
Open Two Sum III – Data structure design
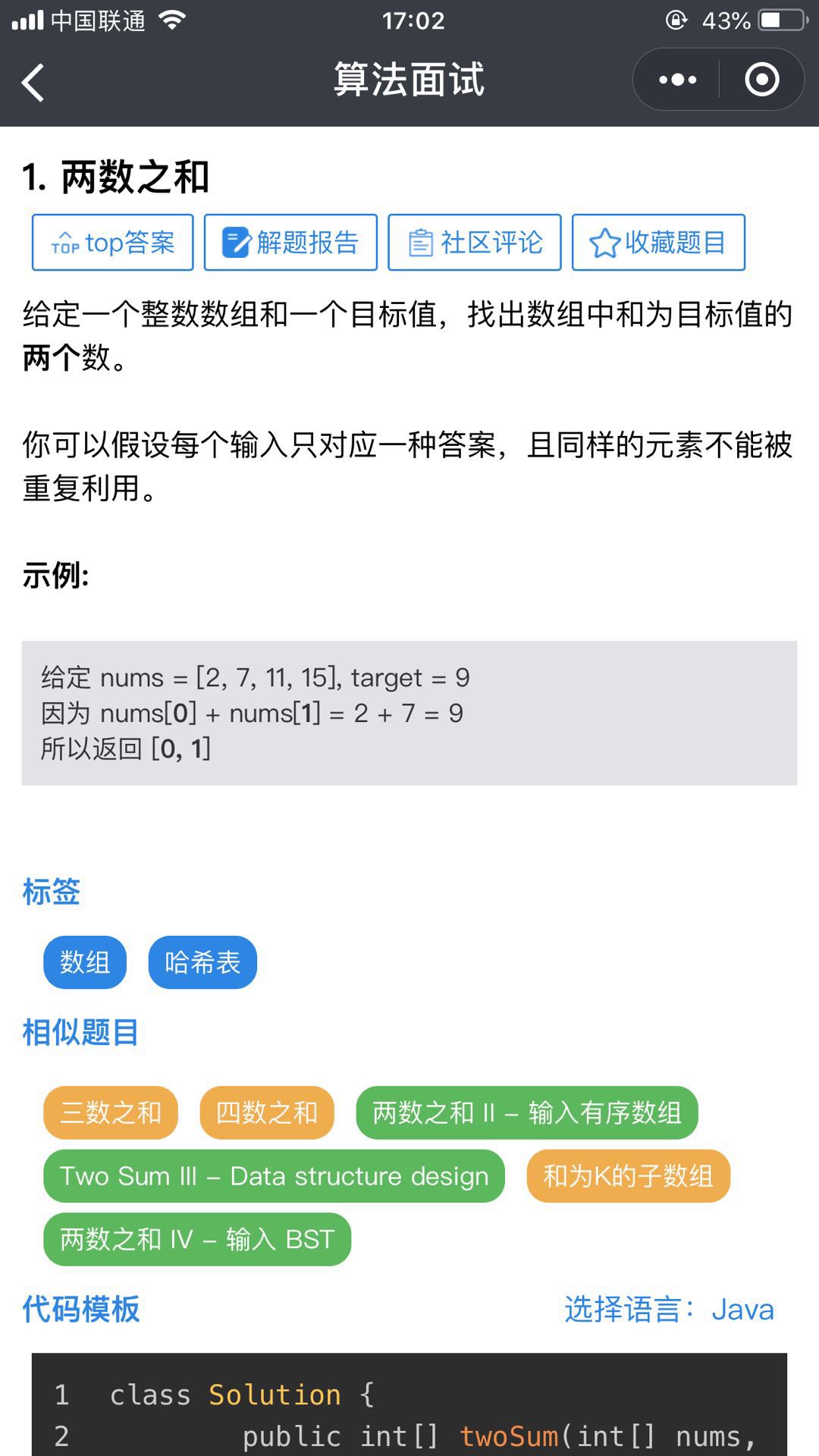pos(274,1176)
